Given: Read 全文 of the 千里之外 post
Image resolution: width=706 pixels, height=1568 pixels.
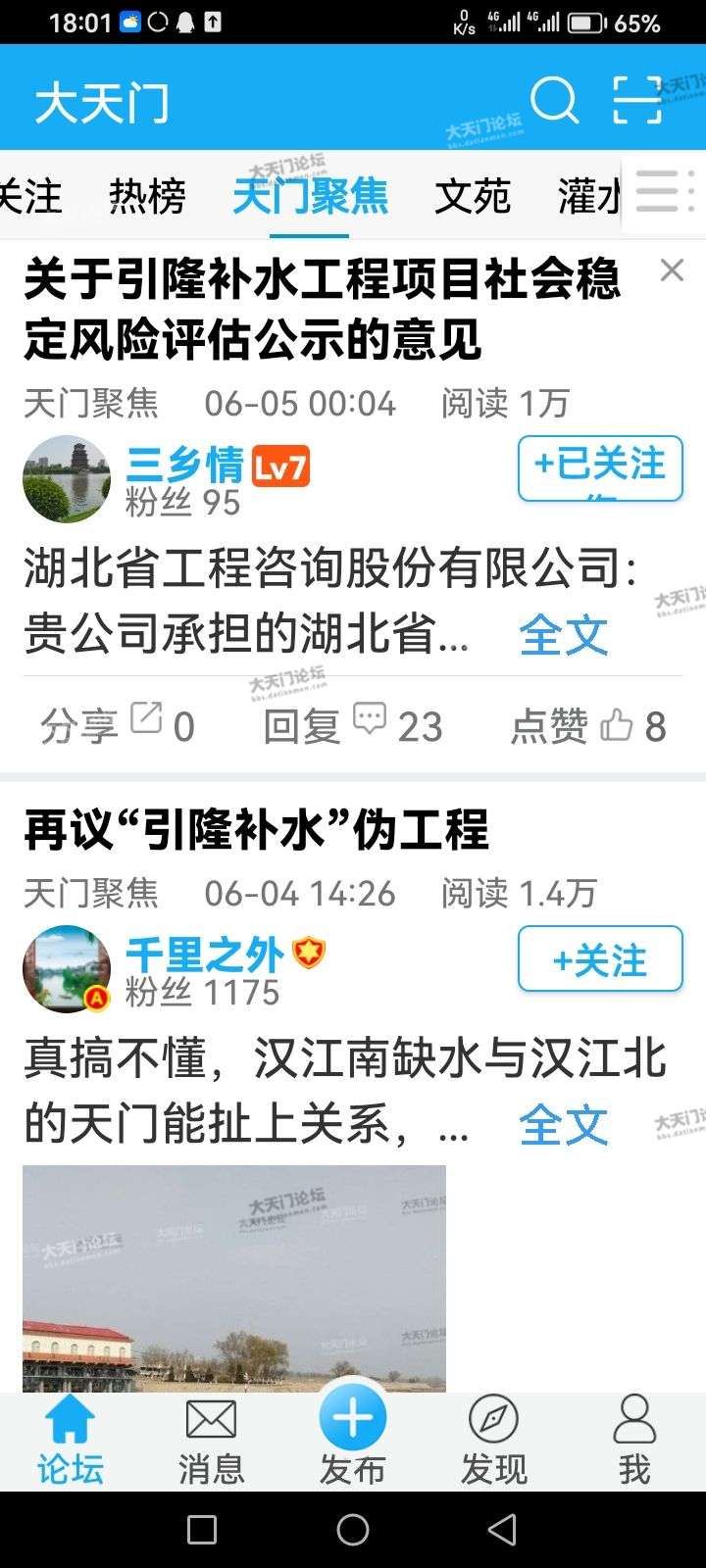Looking at the screenshot, I should (x=564, y=1125).
